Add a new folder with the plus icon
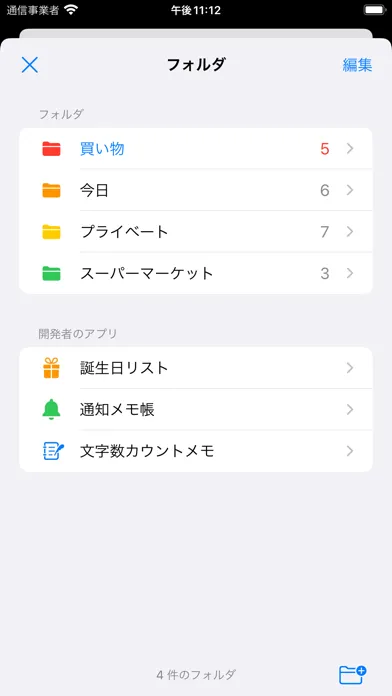Viewport: 392px width, 696px height. 352,675
